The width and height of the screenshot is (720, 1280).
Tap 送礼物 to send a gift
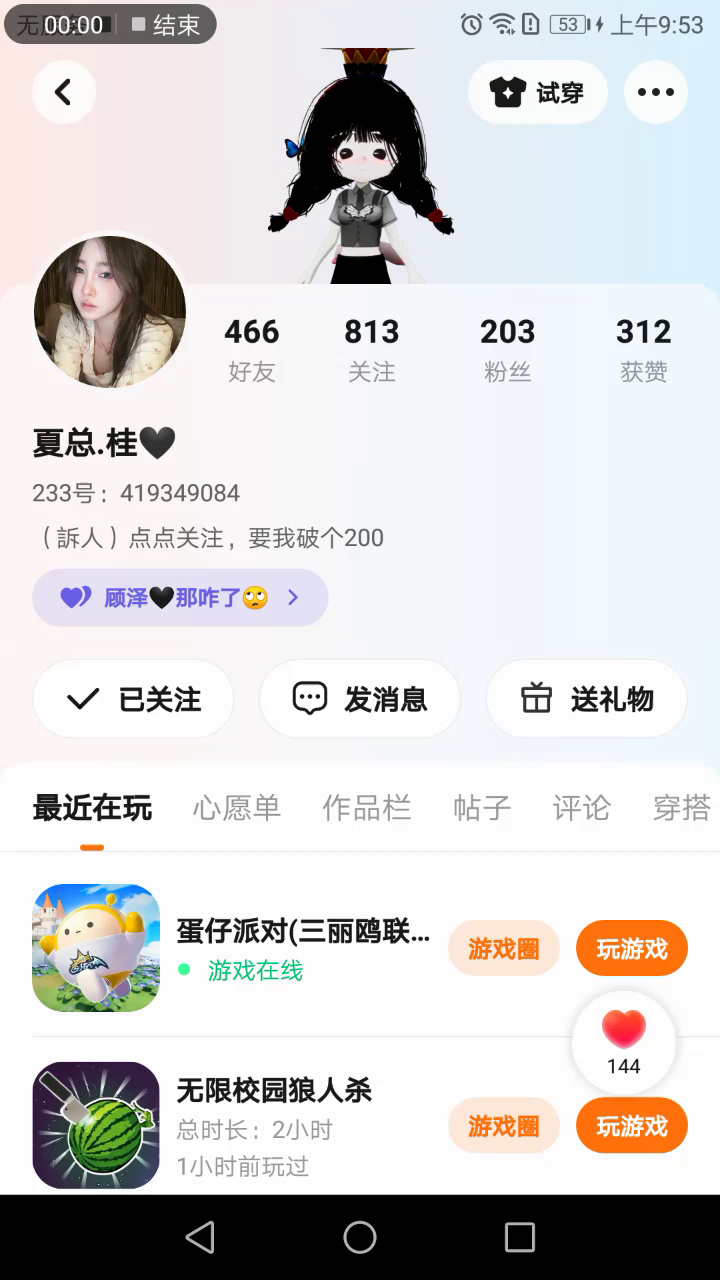(586, 699)
